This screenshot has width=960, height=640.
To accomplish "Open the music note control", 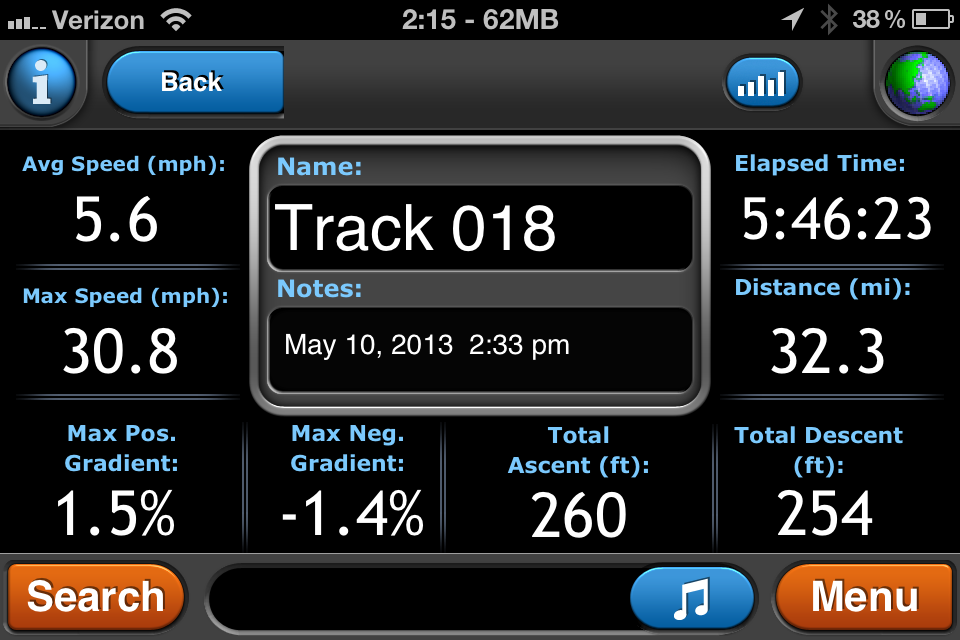I will [691, 598].
